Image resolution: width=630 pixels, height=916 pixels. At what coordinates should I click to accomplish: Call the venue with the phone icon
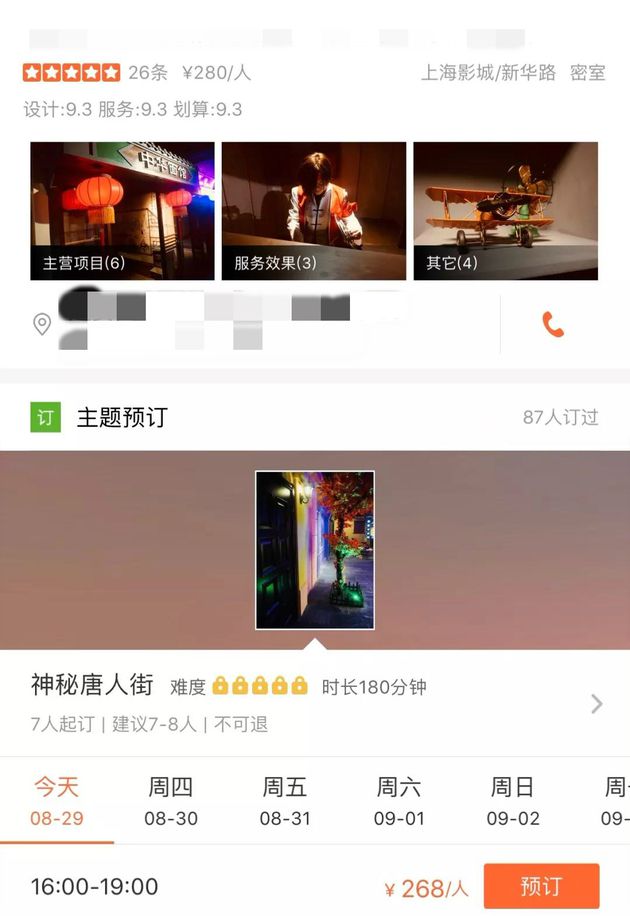tap(553, 324)
